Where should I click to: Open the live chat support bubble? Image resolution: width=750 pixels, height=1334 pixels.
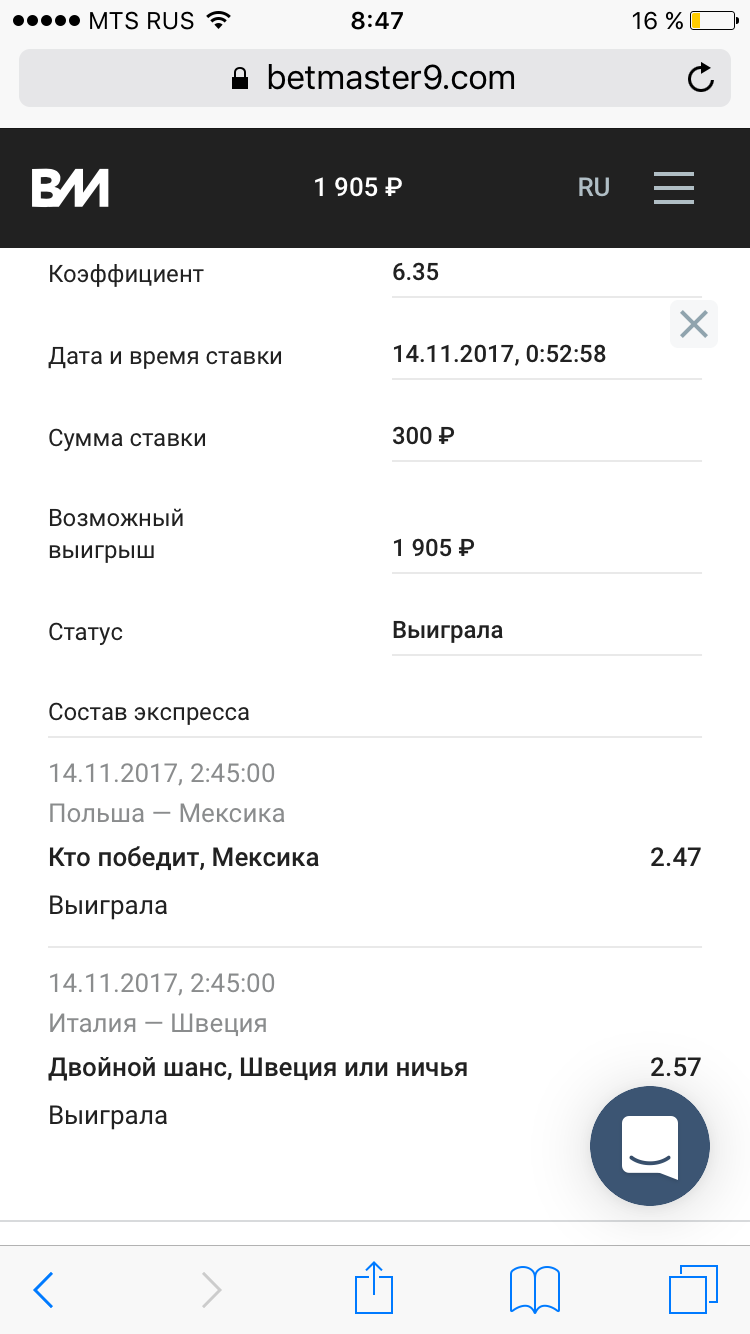pos(650,1146)
